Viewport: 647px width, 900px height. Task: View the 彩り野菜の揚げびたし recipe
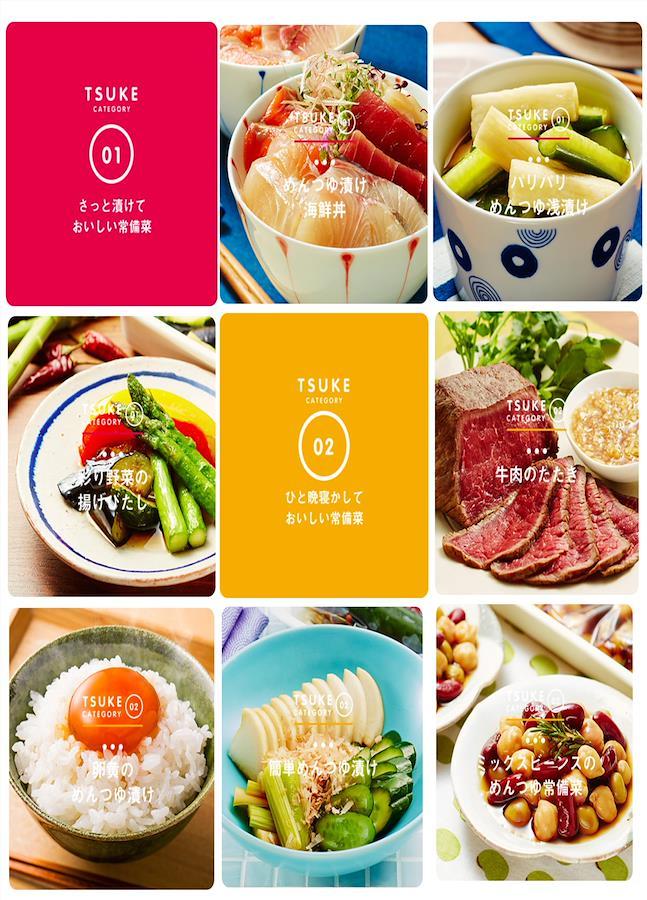coord(111,455)
